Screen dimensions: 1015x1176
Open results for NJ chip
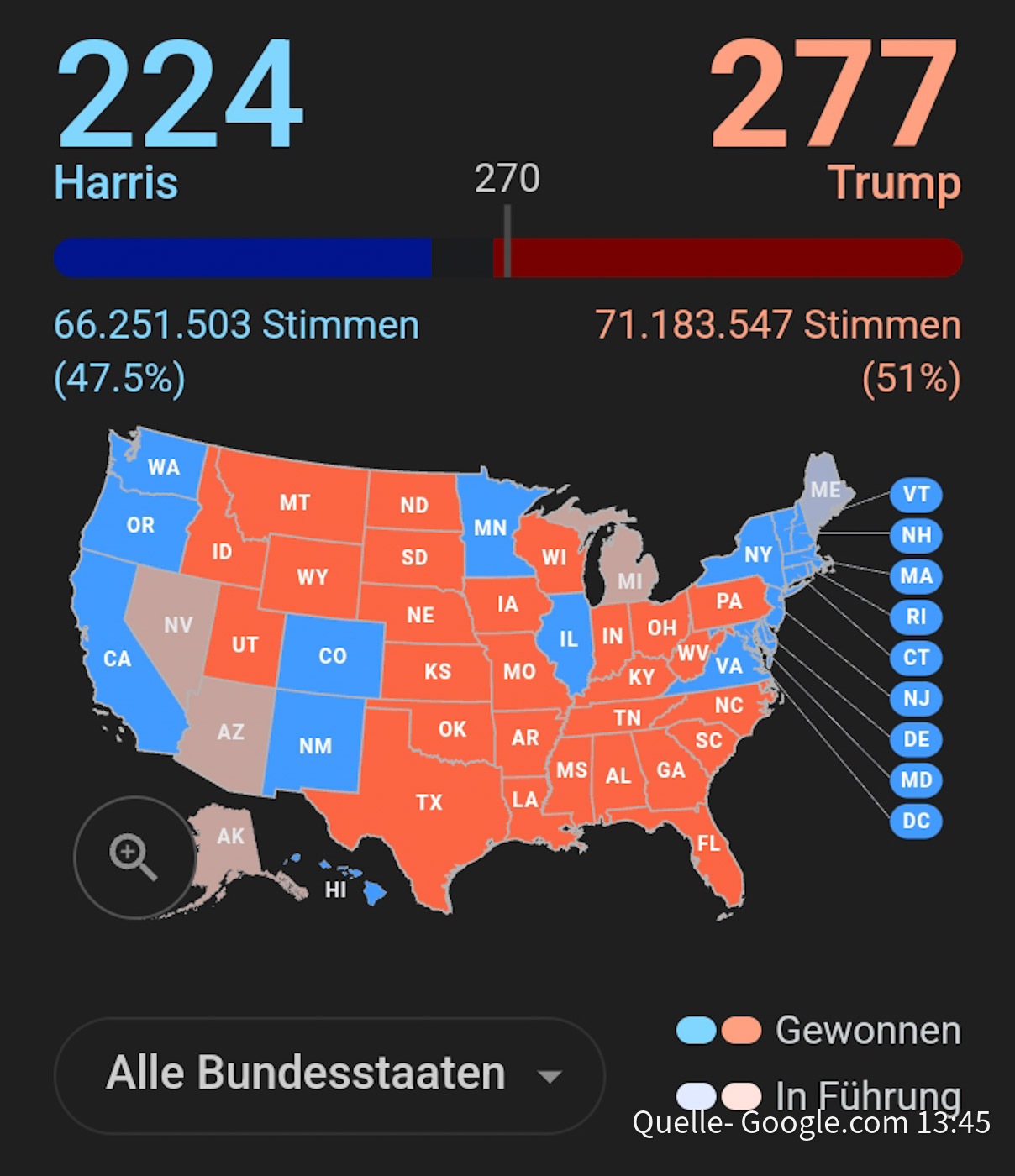[x=916, y=698]
